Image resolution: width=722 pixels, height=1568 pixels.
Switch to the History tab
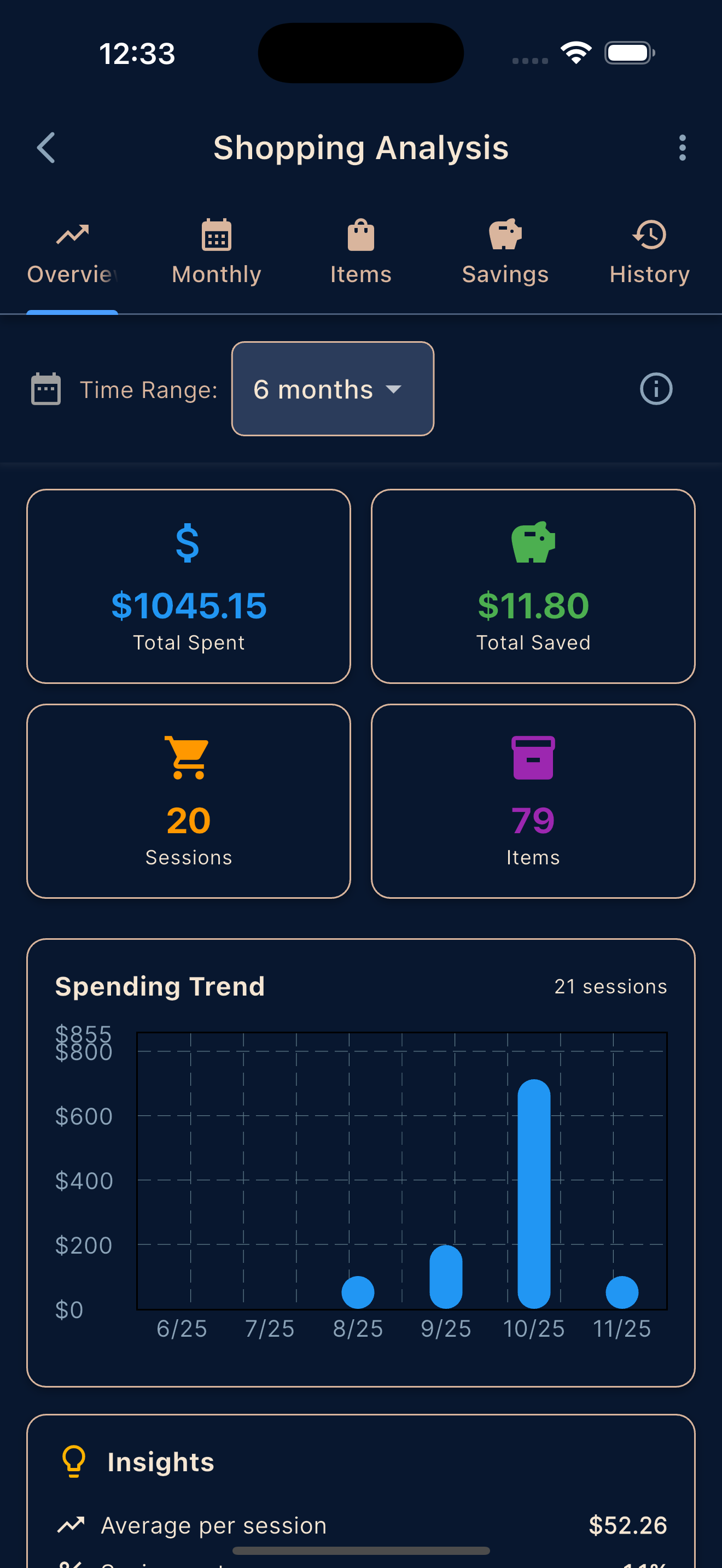coord(649,253)
